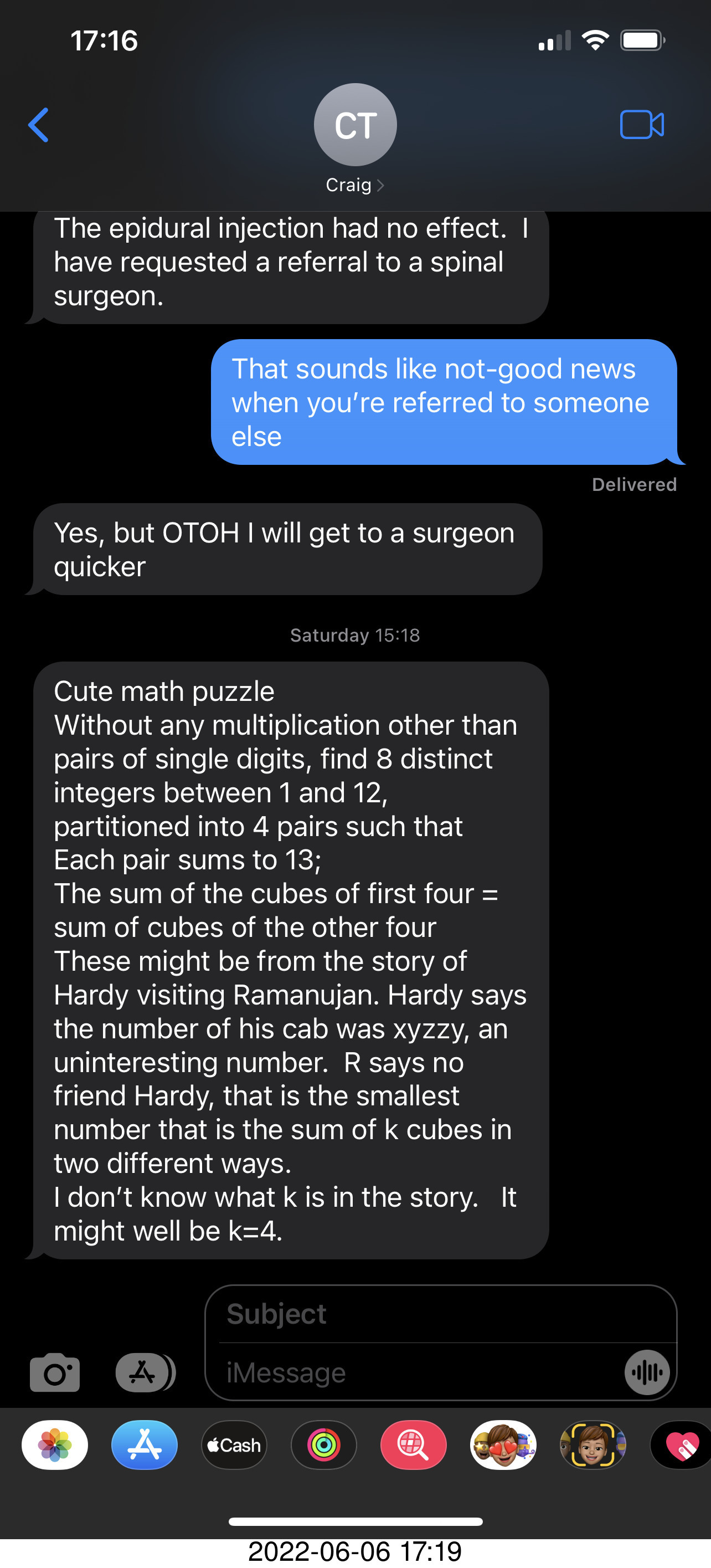Open Apple Cash
Image resolution: width=711 pixels, height=1568 pixels.
click(234, 1444)
